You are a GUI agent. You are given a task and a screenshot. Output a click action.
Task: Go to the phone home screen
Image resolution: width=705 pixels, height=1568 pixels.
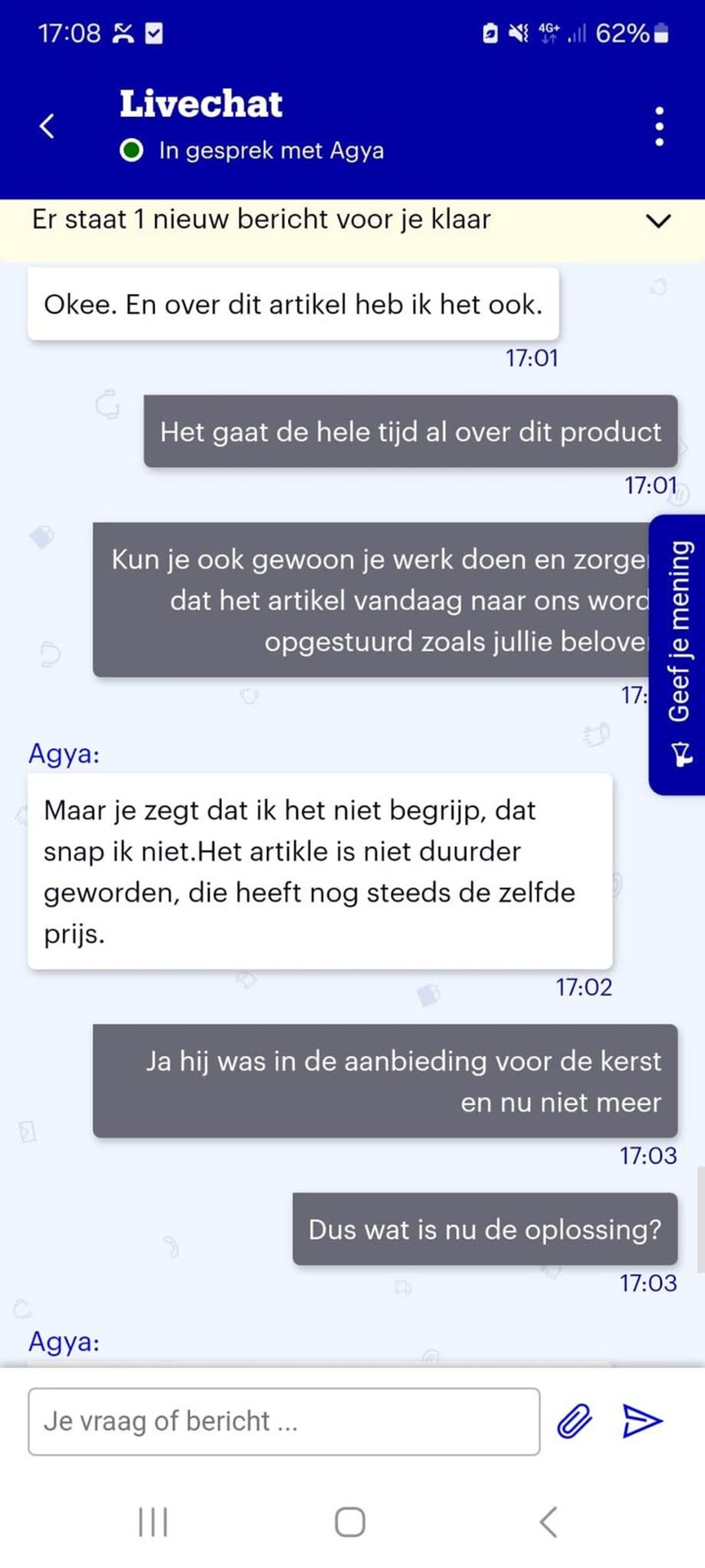(350, 1522)
